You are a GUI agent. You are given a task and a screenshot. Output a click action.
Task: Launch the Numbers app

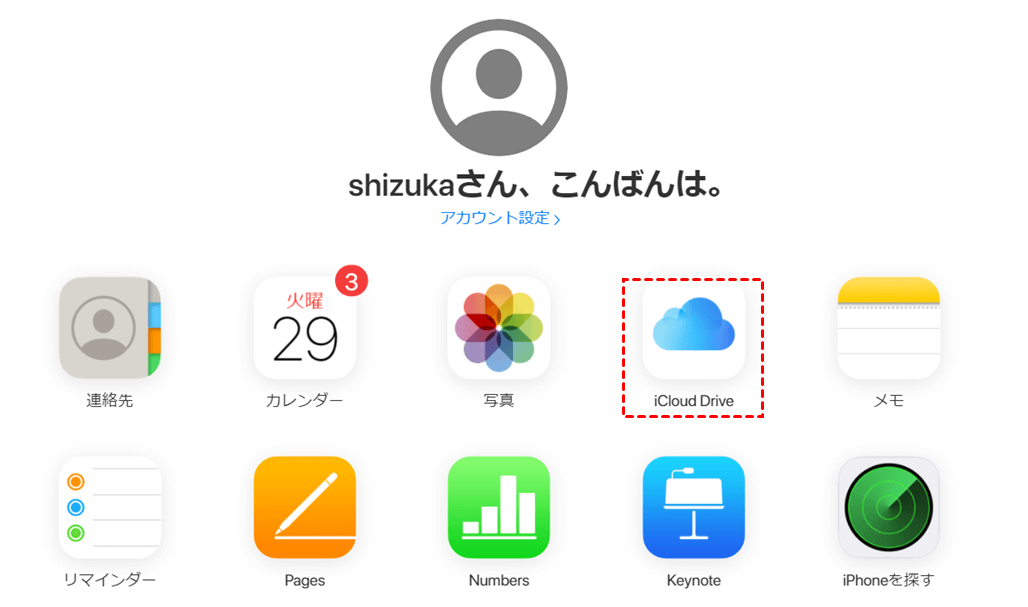pyautogui.click(x=498, y=507)
